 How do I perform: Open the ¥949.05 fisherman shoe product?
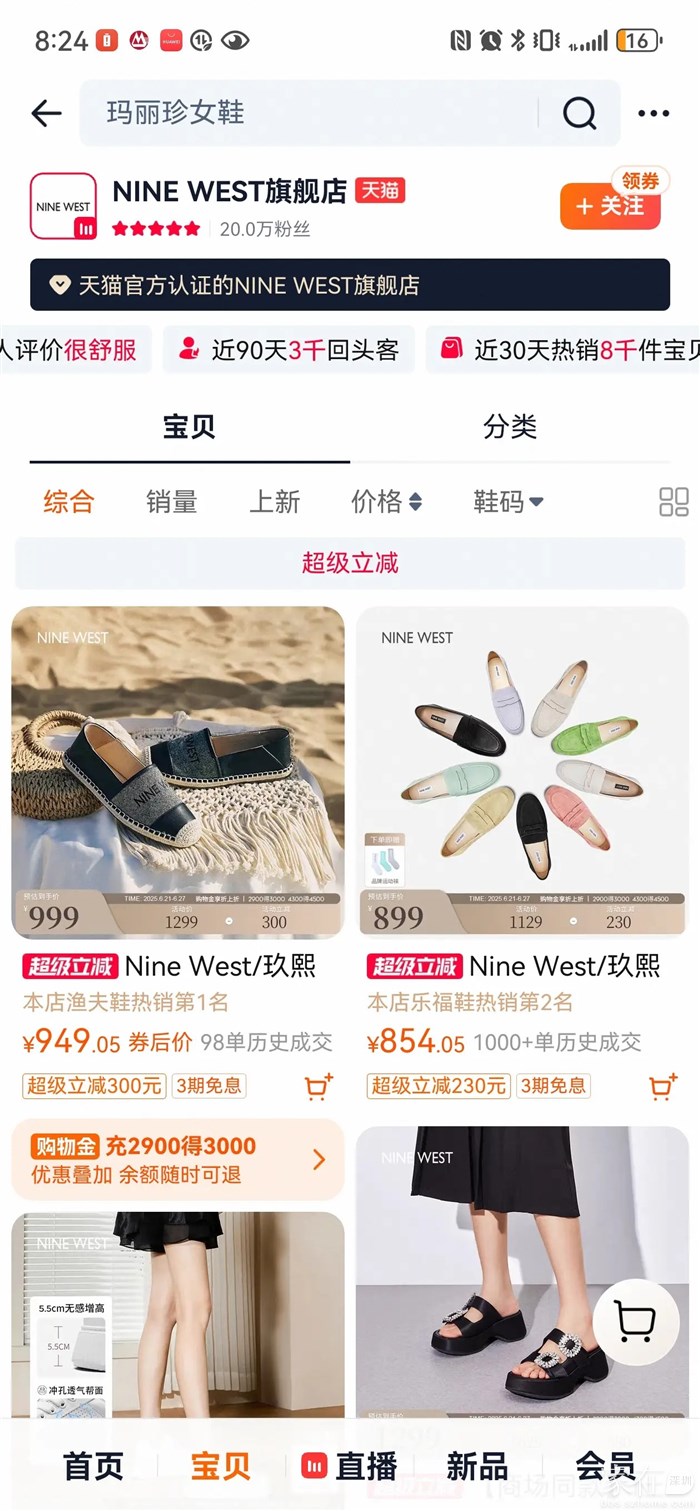[178, 772]
